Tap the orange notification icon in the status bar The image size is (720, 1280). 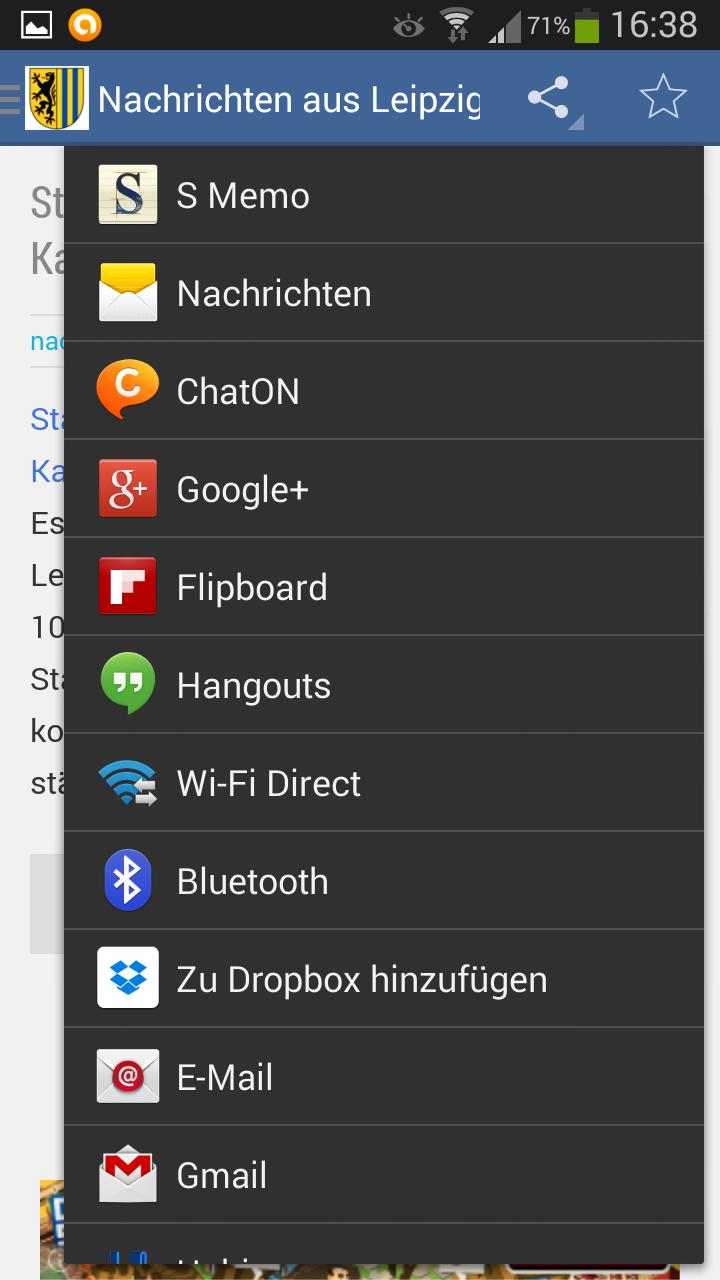point(86,24)
